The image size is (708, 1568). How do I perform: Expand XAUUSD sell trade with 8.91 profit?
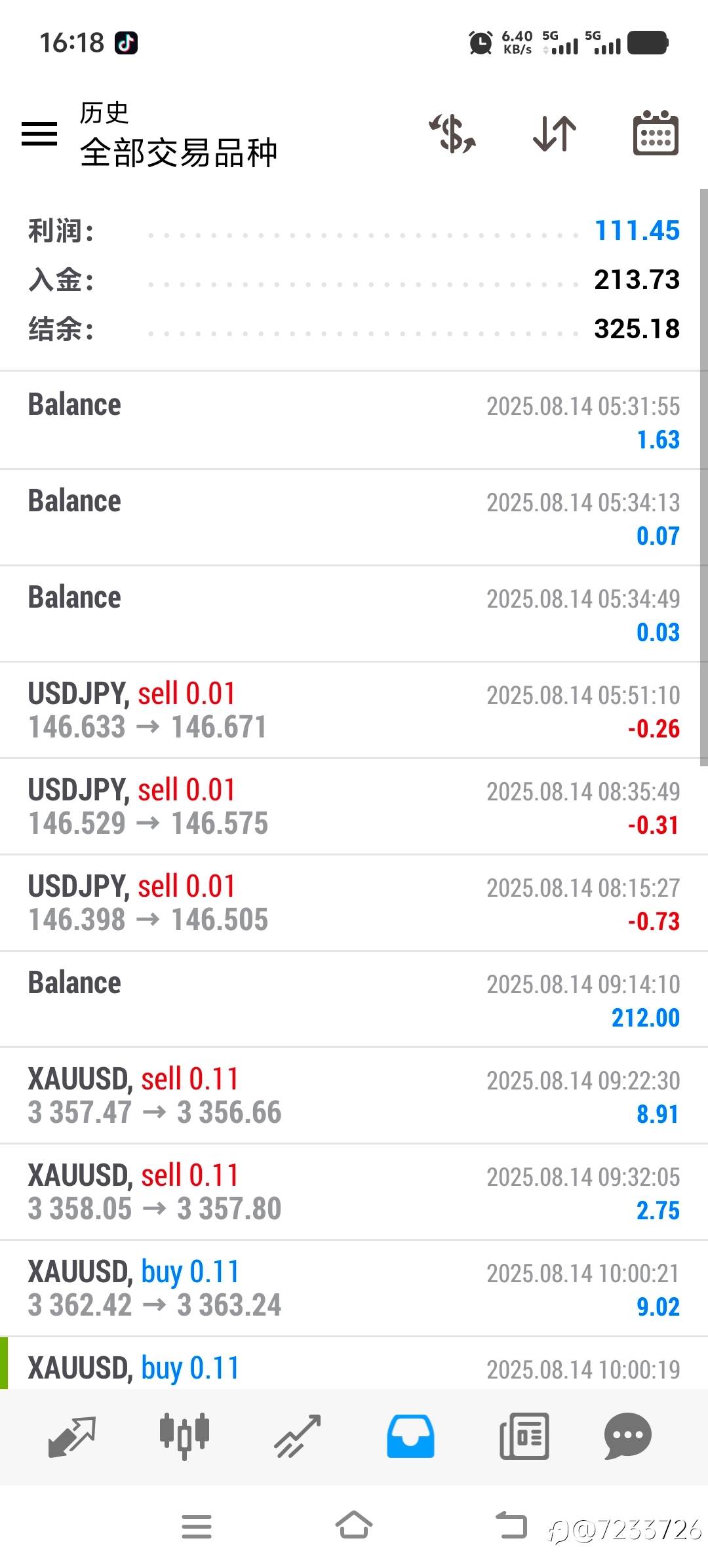pyautogui.click(x=354, y=1096)
